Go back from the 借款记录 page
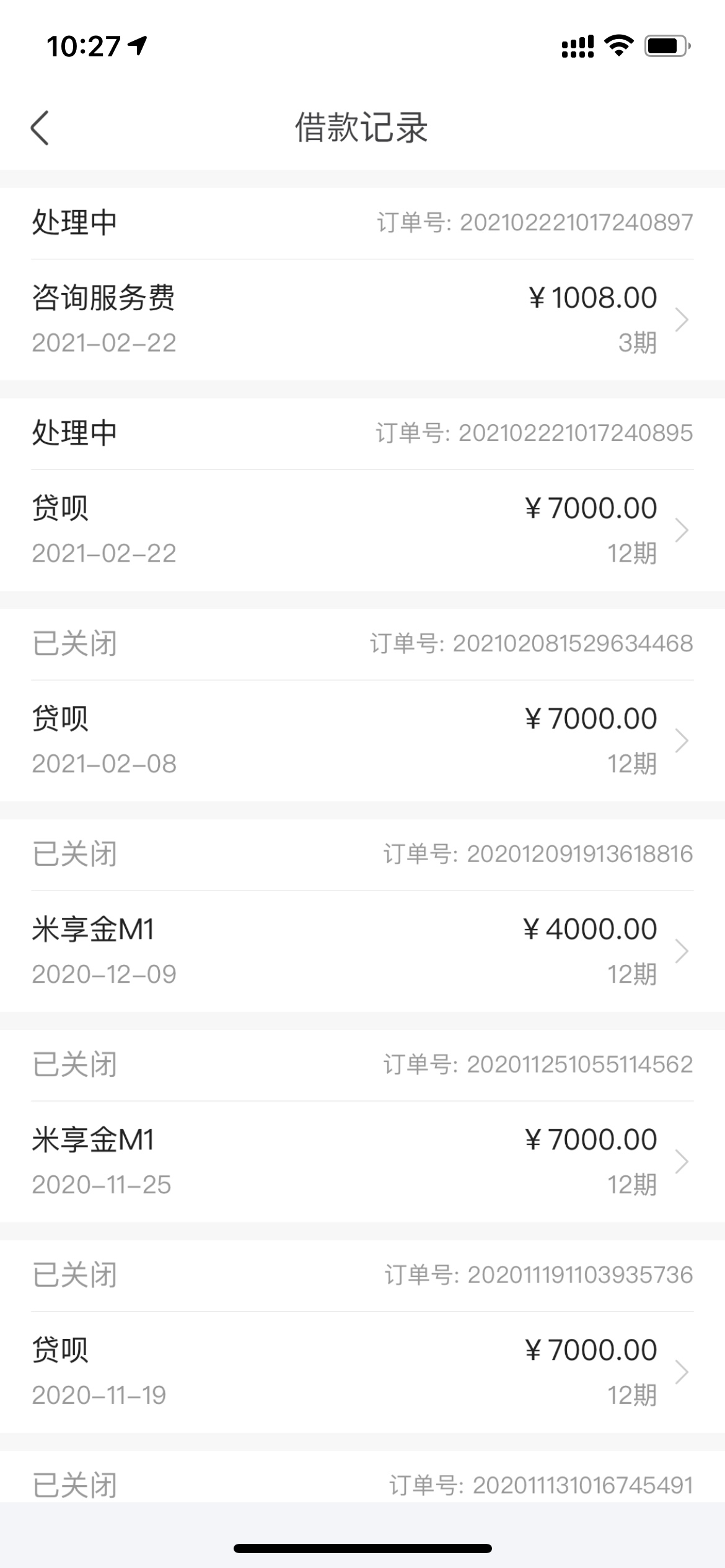The width and height of the screenshot is (725, 1568). [x=40, y=128]
